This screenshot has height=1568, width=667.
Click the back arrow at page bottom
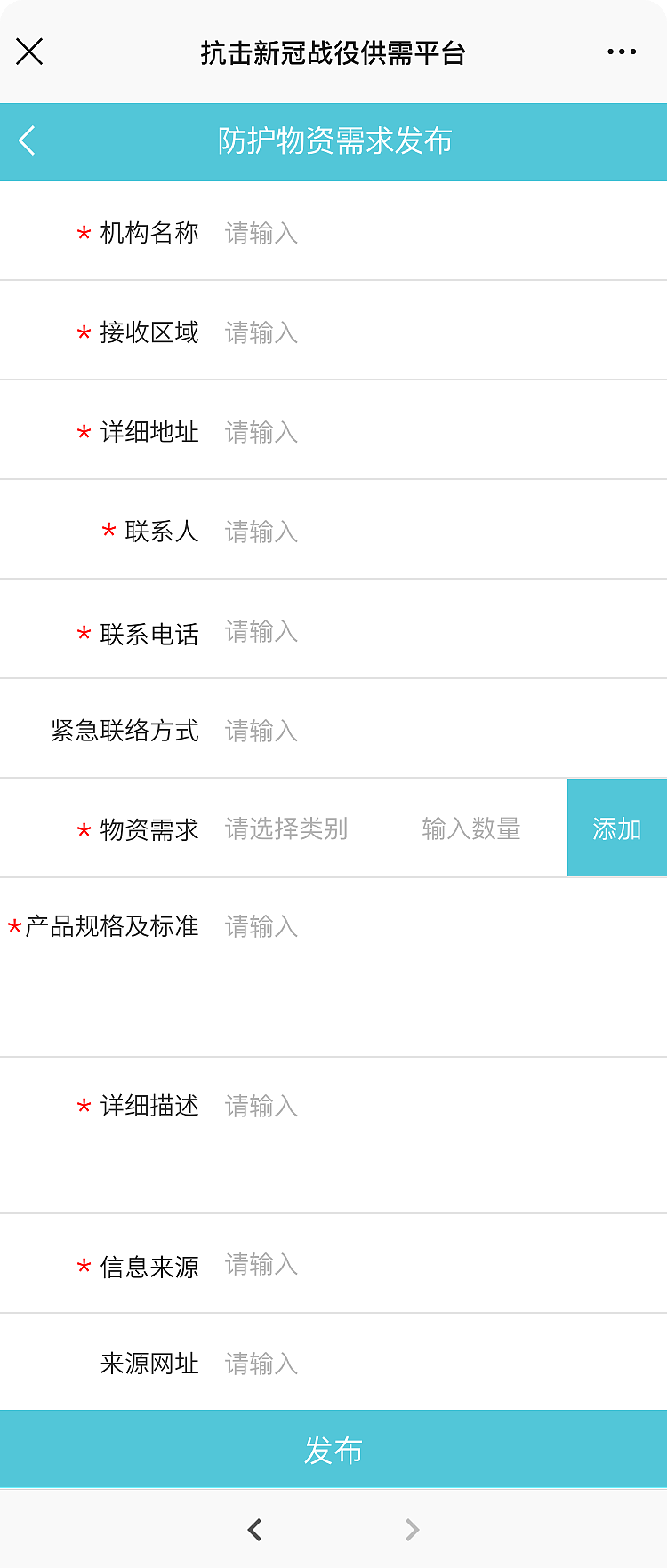pyautogui.click(x=254, y=1529)
